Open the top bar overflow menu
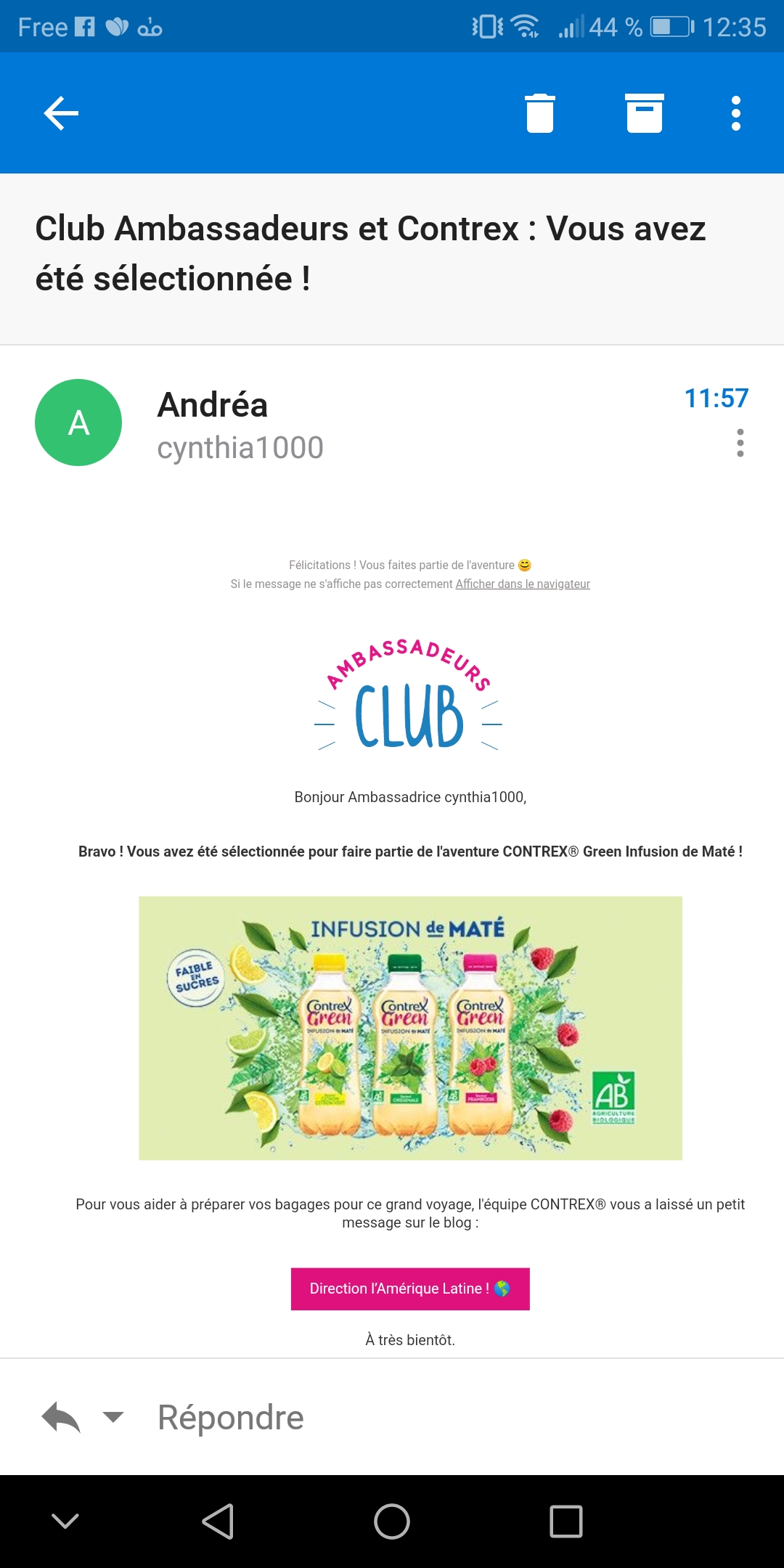 point(735,113)
